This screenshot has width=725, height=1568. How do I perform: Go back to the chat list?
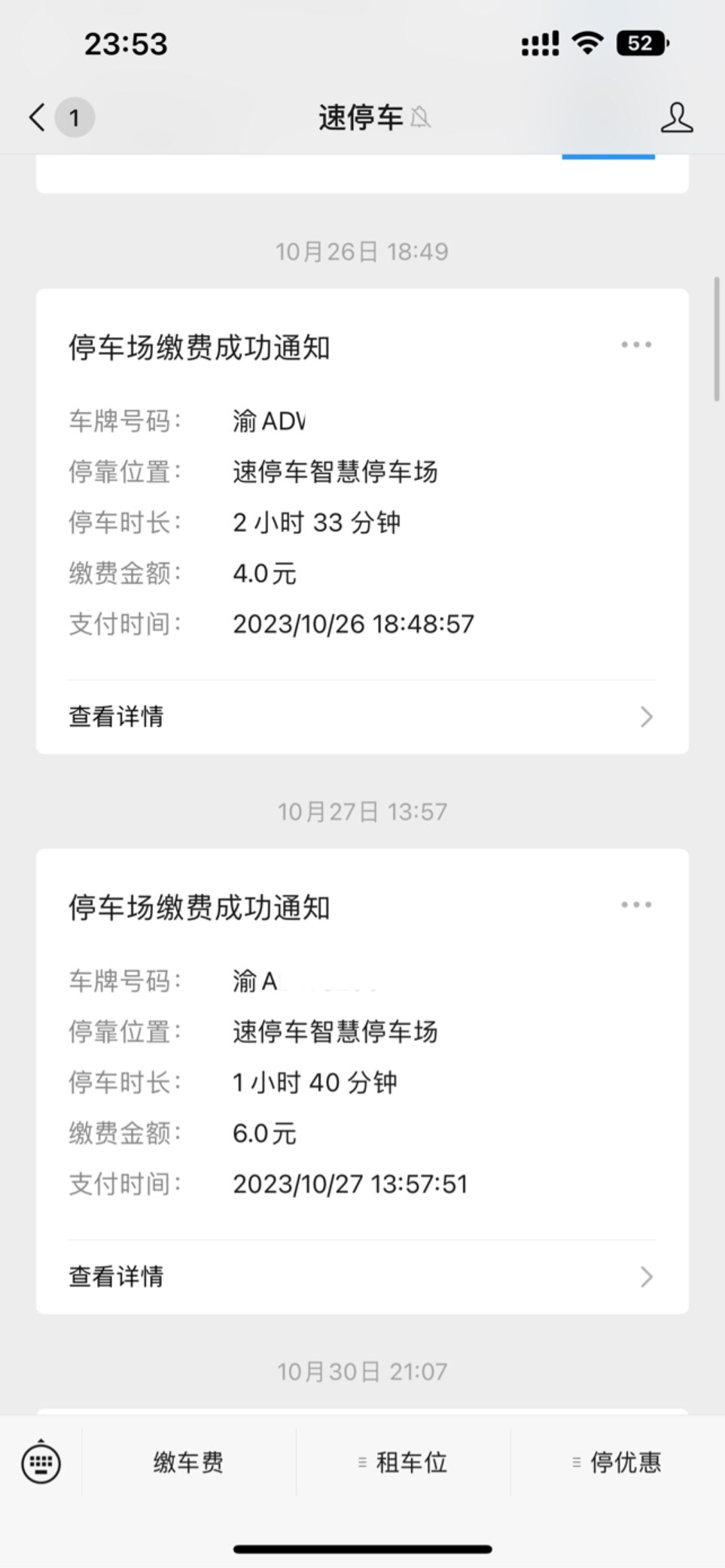(38, 117)
